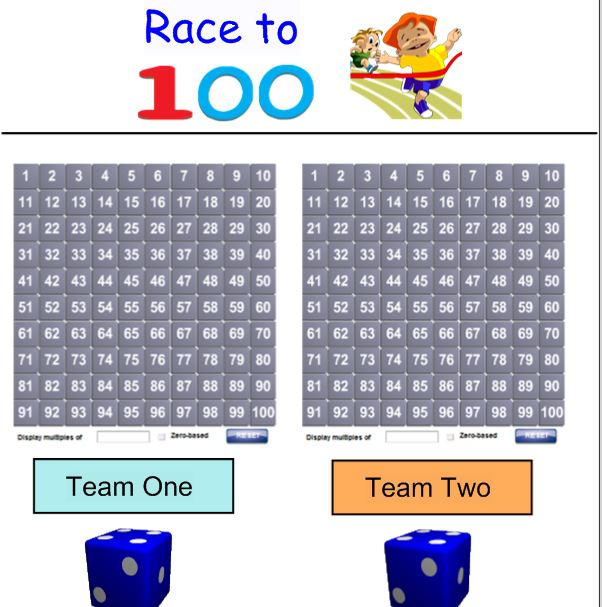The image size is (602, 607).
Task: Mark number 46 on Team Two's chart
Action: coord(446,281)
